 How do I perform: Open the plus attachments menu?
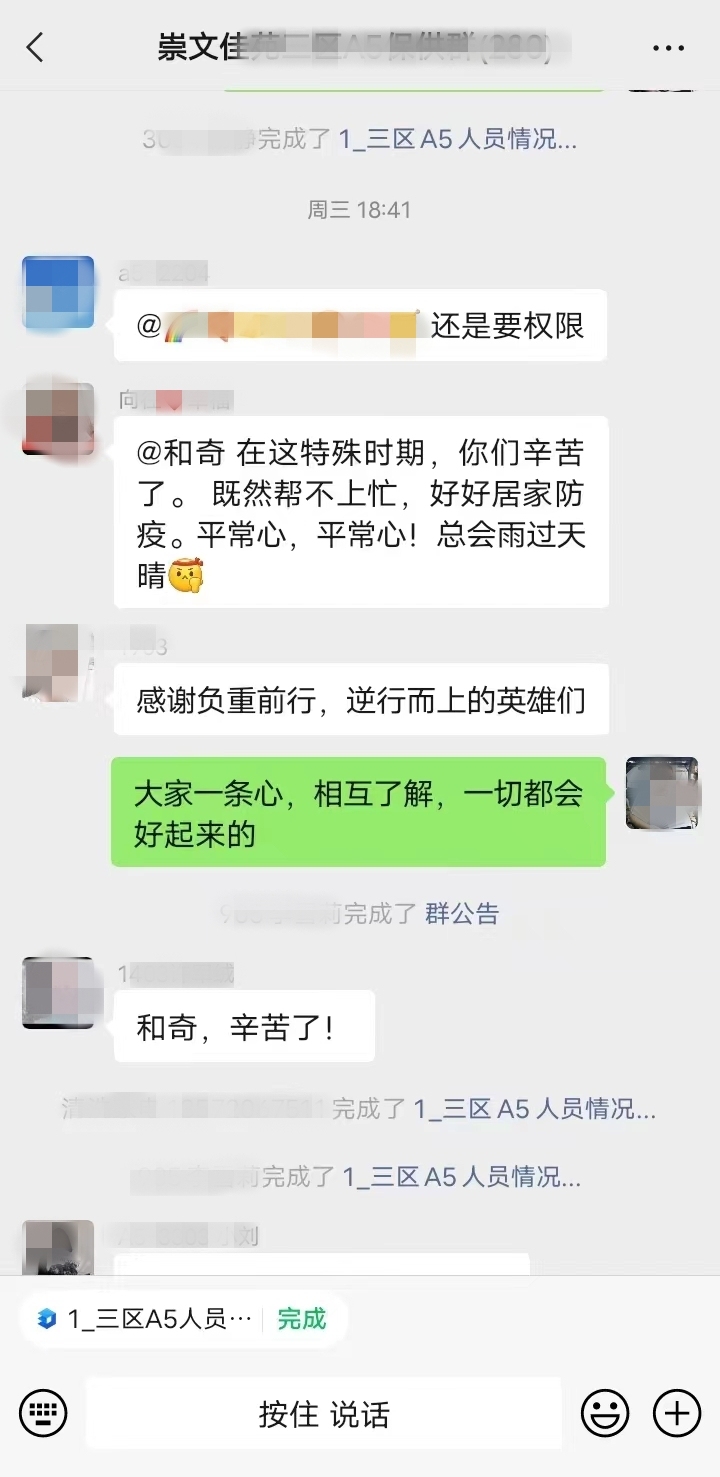677,1413
